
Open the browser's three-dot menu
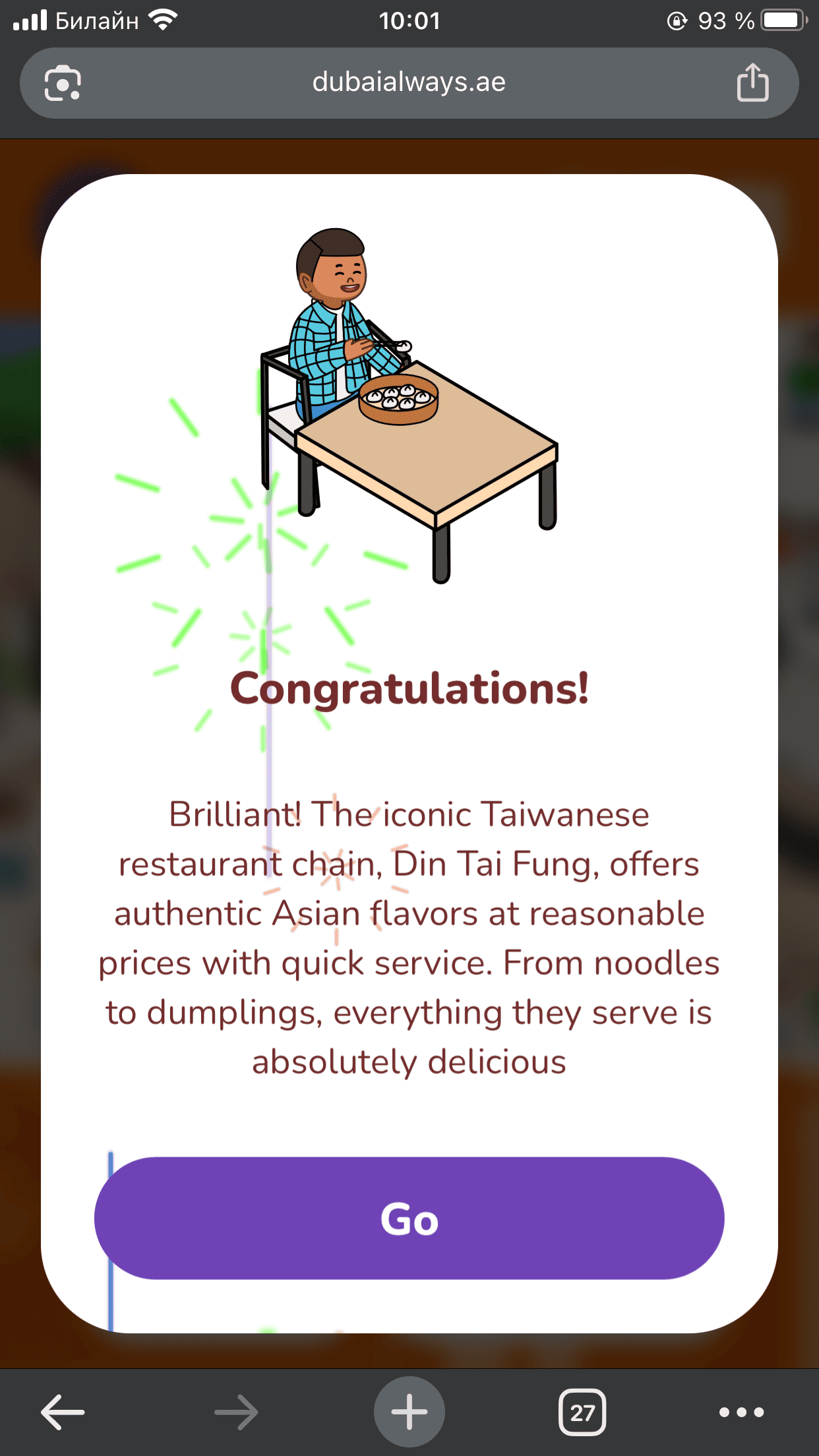[741, 1412]
